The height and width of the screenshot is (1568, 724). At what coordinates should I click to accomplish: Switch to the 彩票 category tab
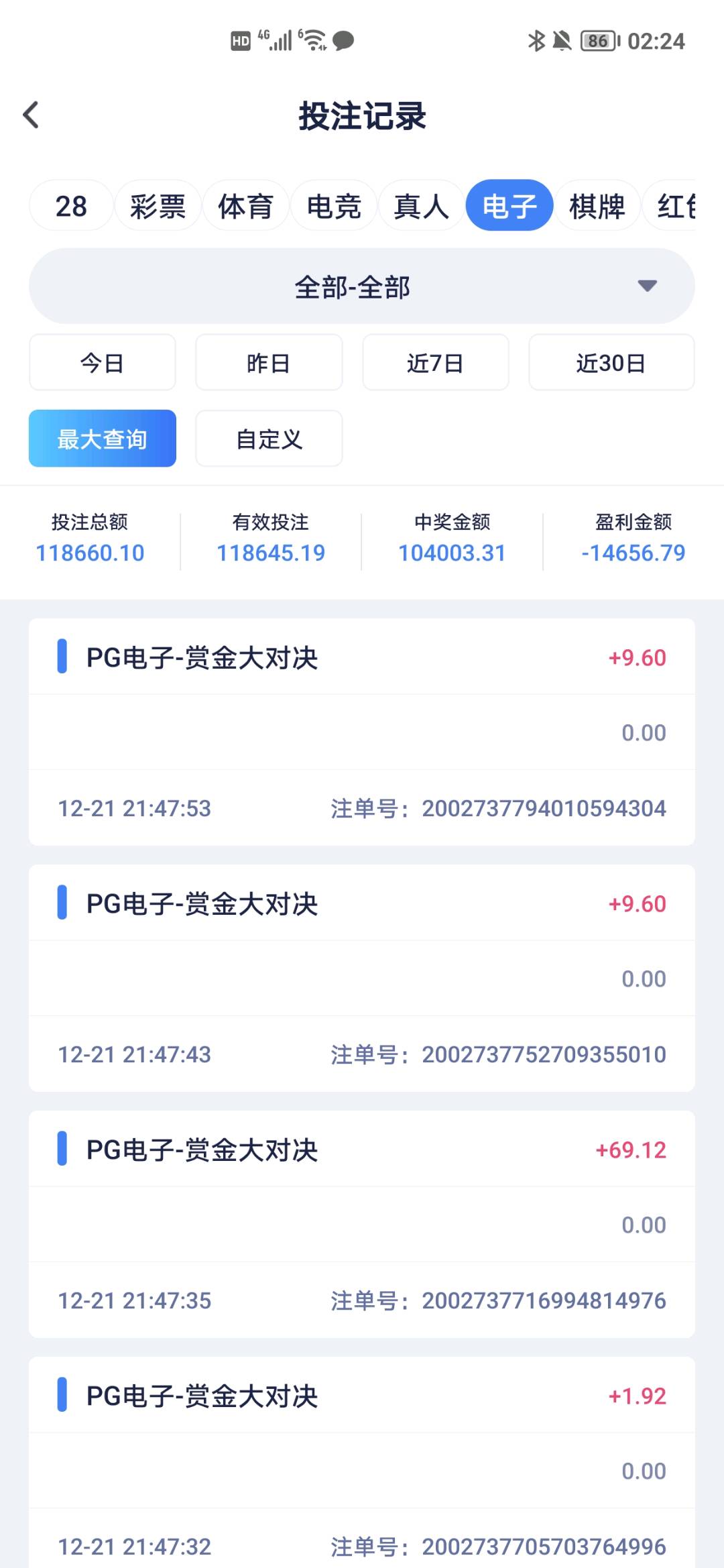158,206
